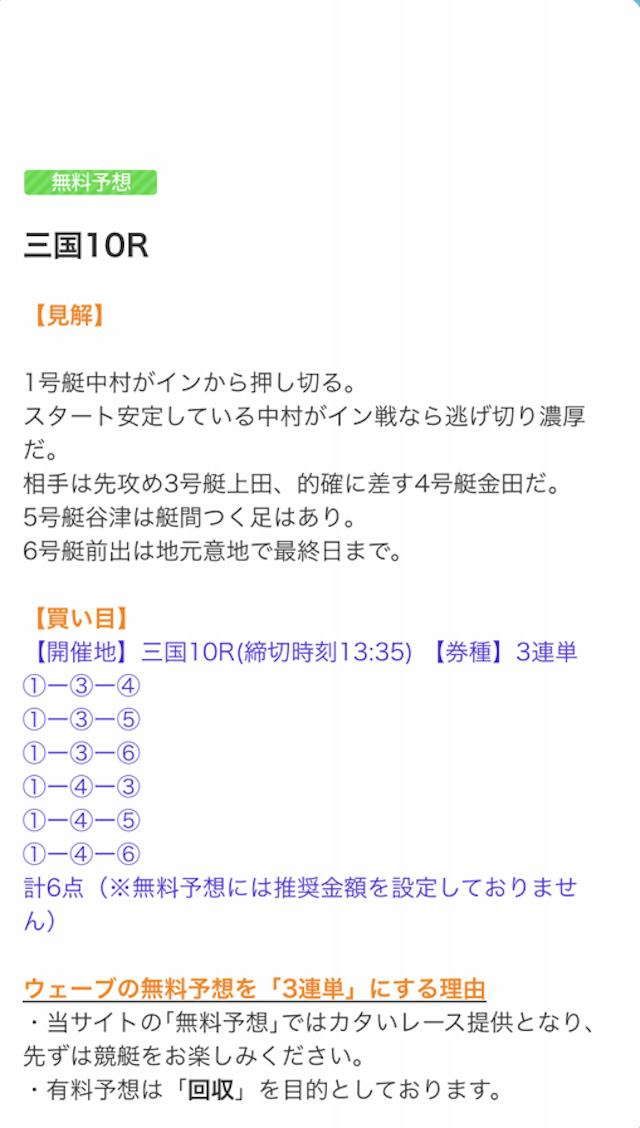Open the underlined ウェーブの無料予想を「3連単」にする理由 link
The image size is (640, 1128).
255,988
